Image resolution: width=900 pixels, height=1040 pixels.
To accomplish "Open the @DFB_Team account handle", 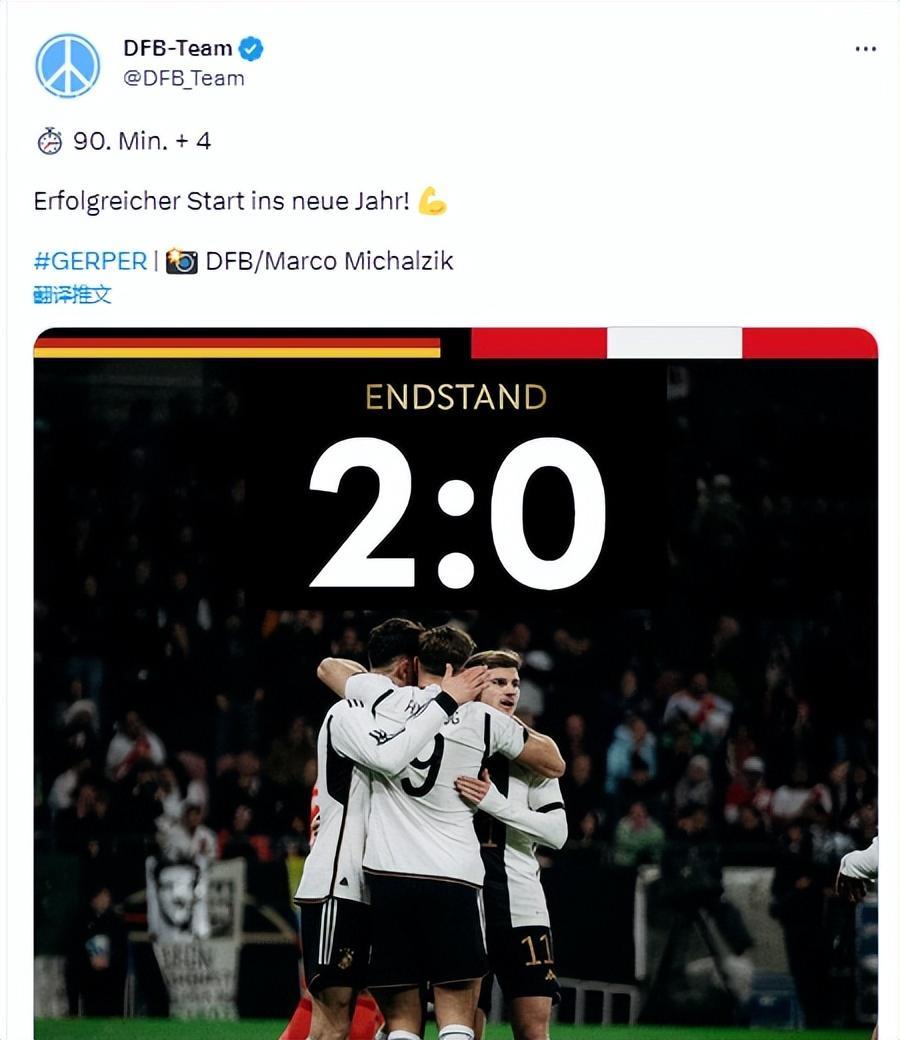I will [x=184, y=78].
